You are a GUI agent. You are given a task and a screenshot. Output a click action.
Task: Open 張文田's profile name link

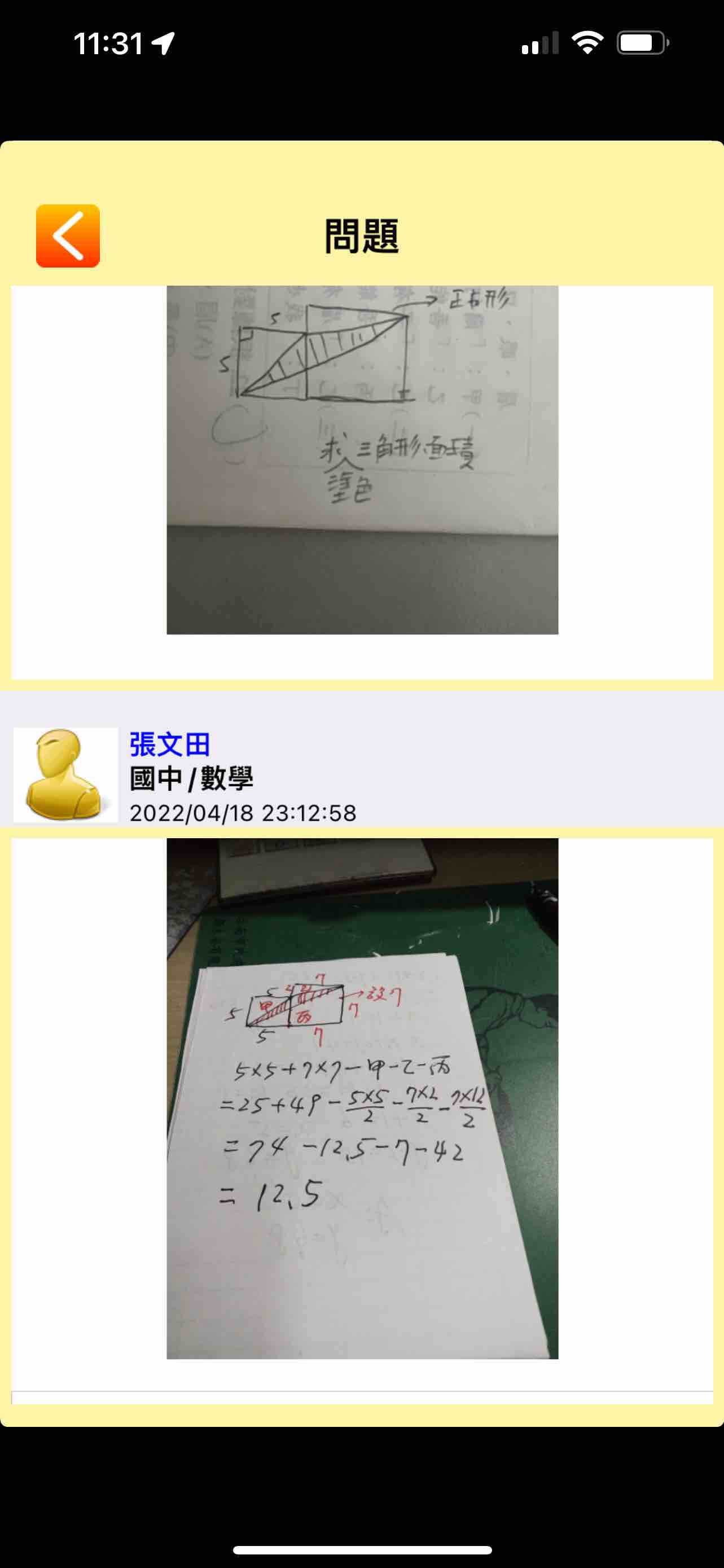(170, 744)
